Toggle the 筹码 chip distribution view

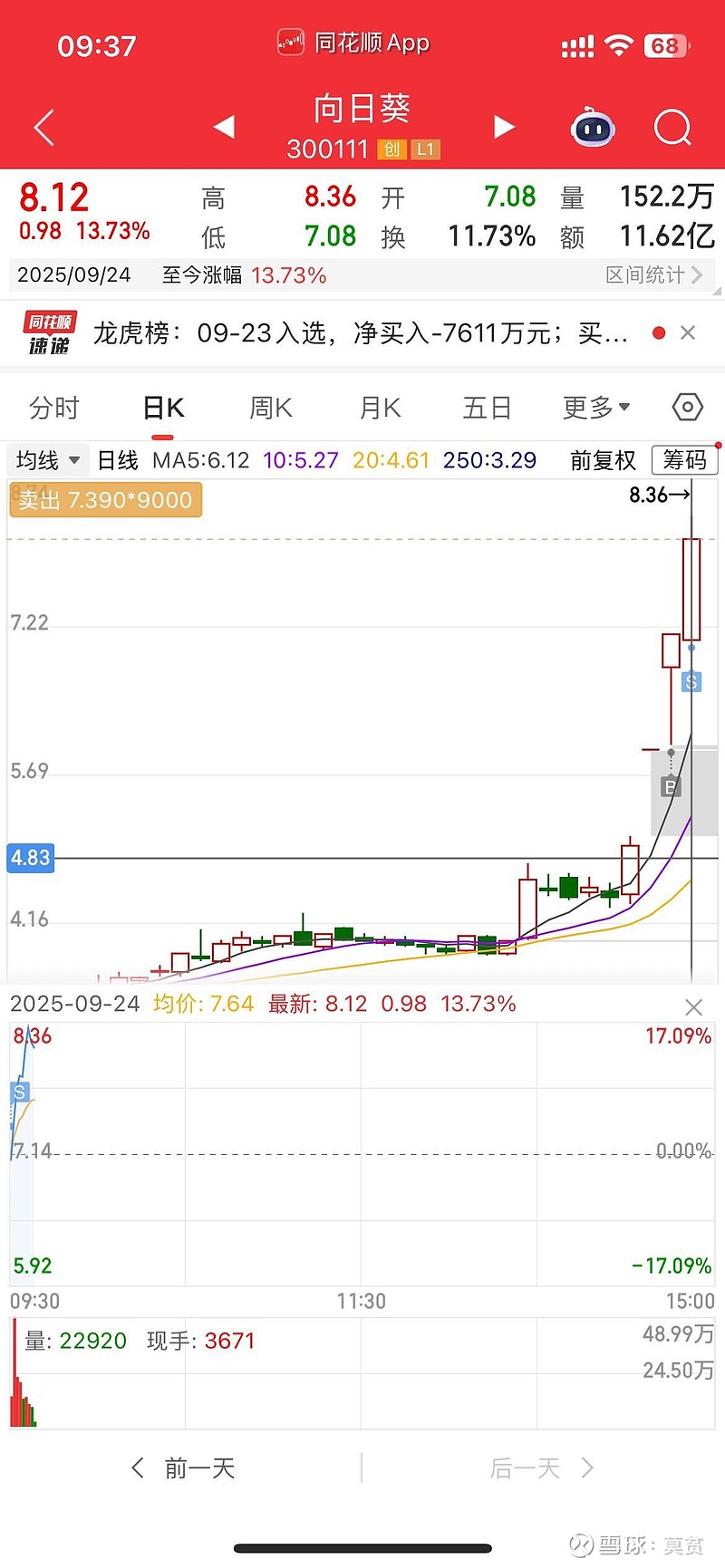(x=684, y=461)
